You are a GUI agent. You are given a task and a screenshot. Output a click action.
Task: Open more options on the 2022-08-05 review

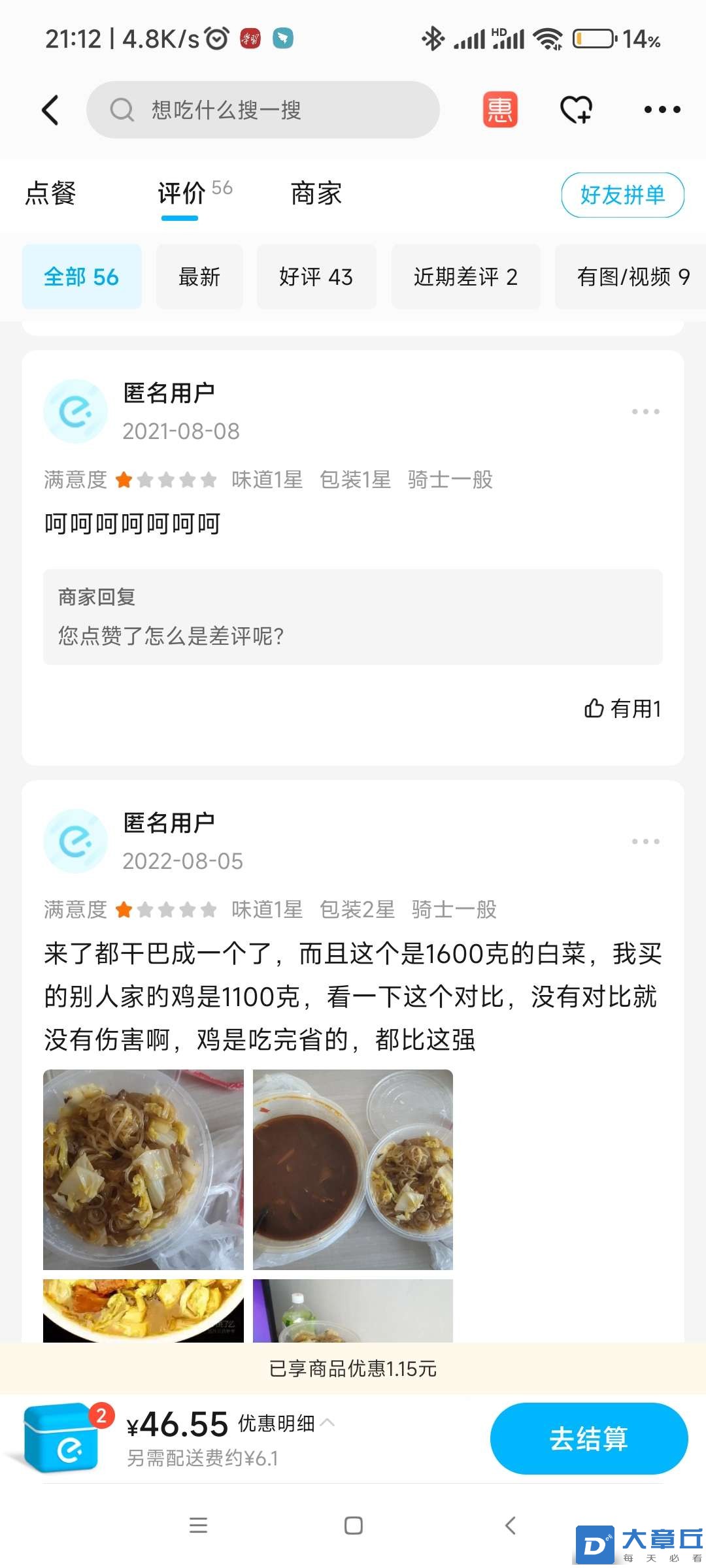(645, 841)
